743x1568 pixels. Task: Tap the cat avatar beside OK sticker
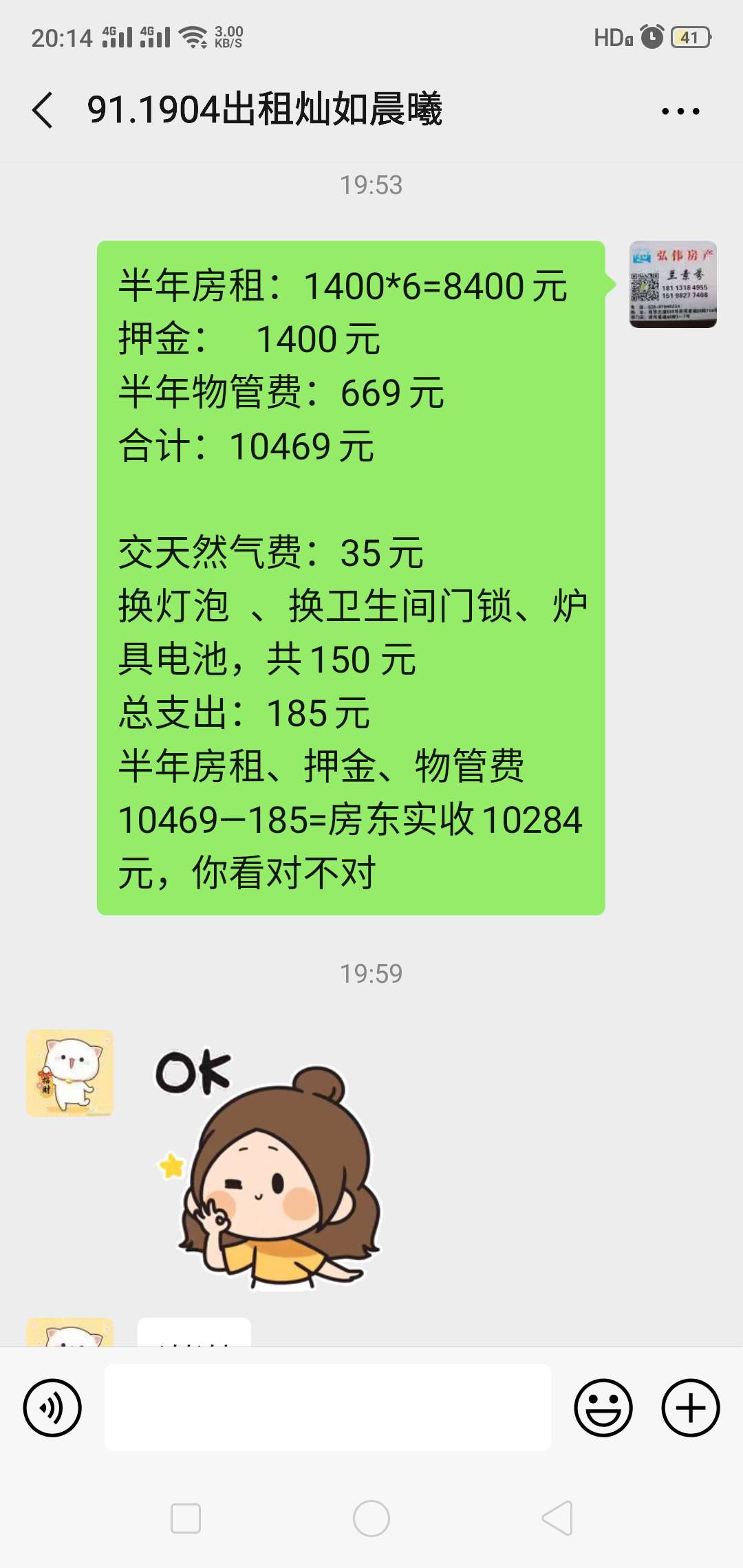(69, 1072)
